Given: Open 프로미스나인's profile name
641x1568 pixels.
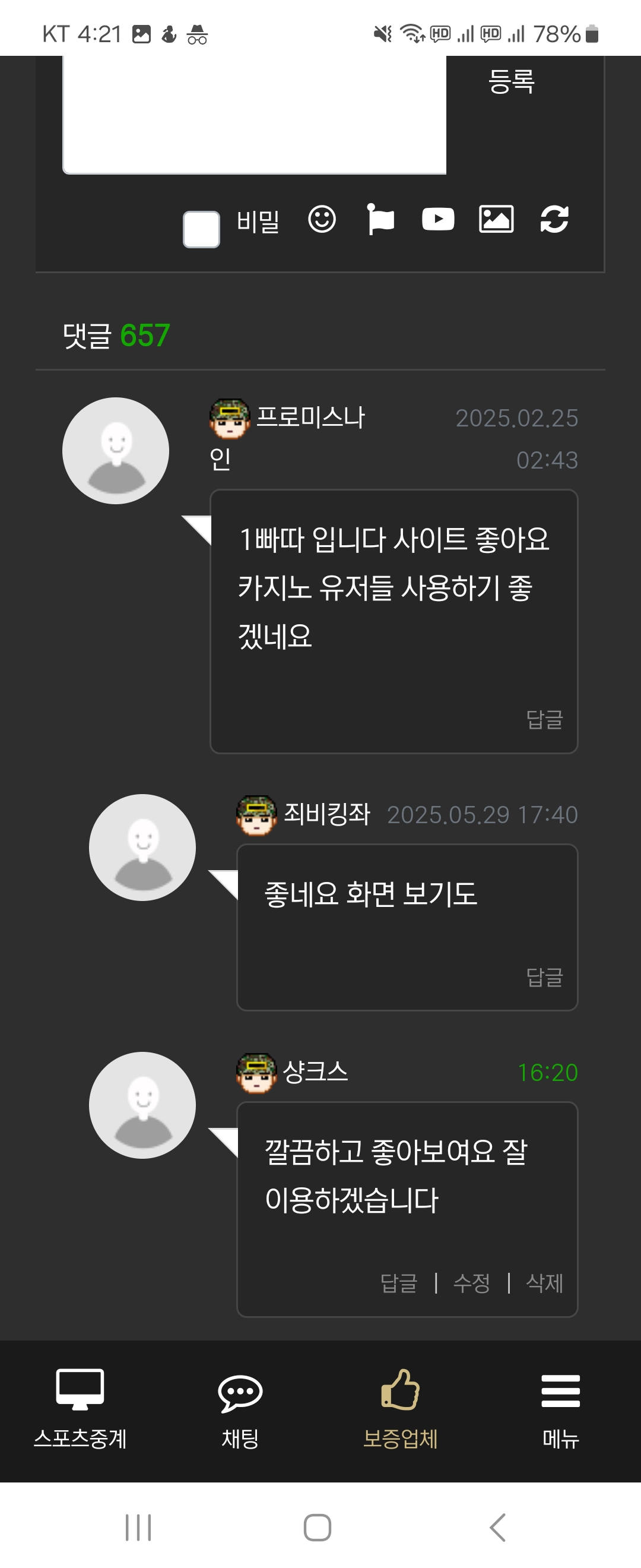Looking at the screenshot, I should (310, 418).
